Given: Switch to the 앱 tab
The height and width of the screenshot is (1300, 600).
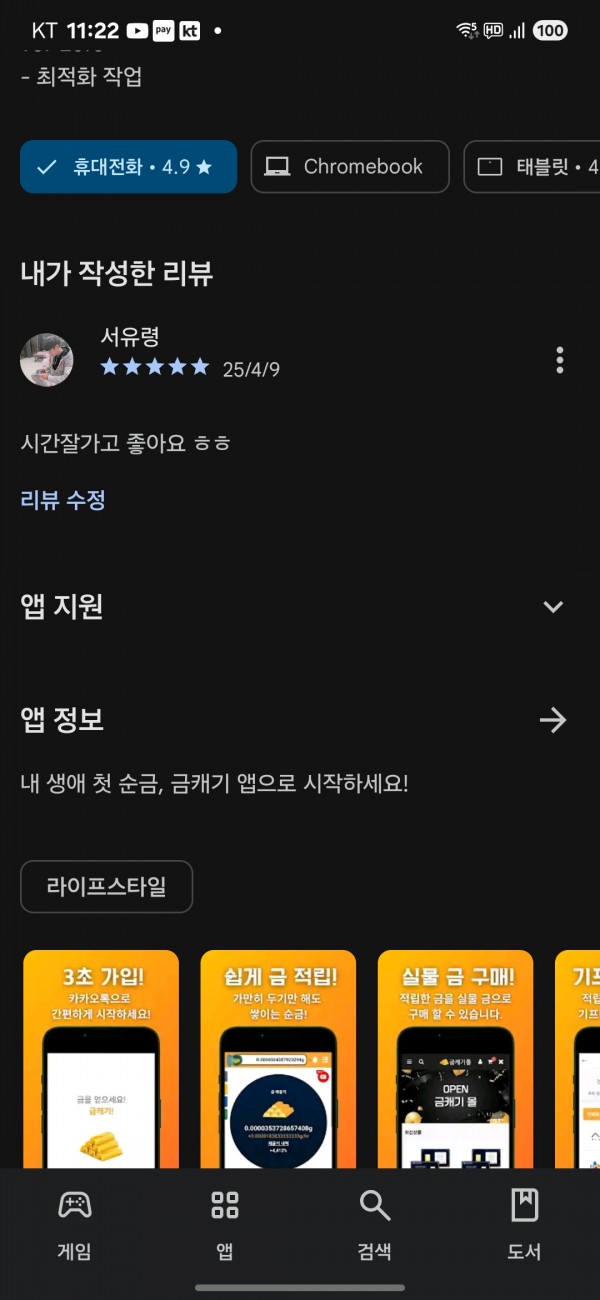Looking at the screenshot, I should pyautogui.click(x=225, y=1224).
